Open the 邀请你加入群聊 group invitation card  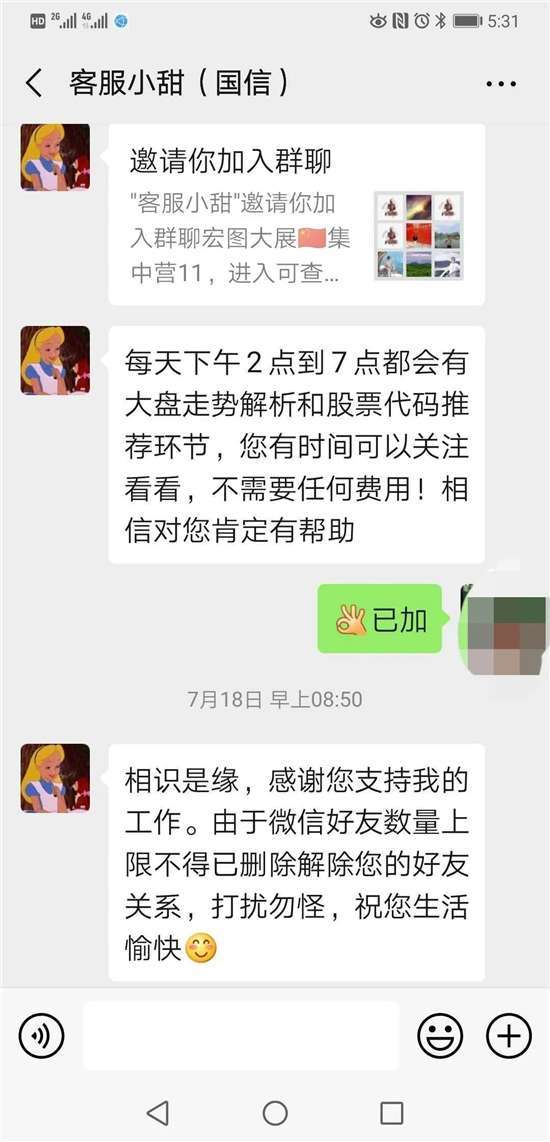296,214
